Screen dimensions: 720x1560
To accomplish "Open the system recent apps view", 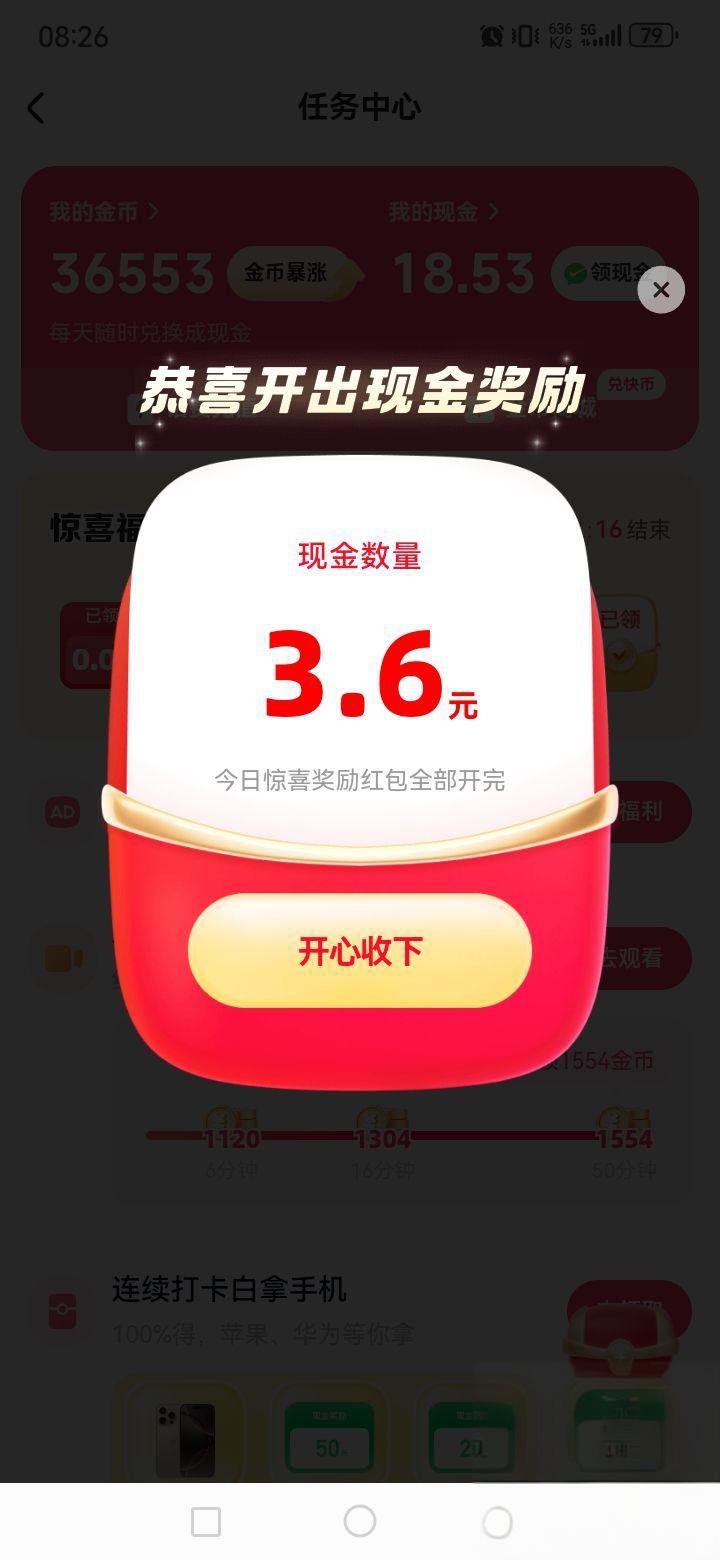I will tap(206, 1522).
